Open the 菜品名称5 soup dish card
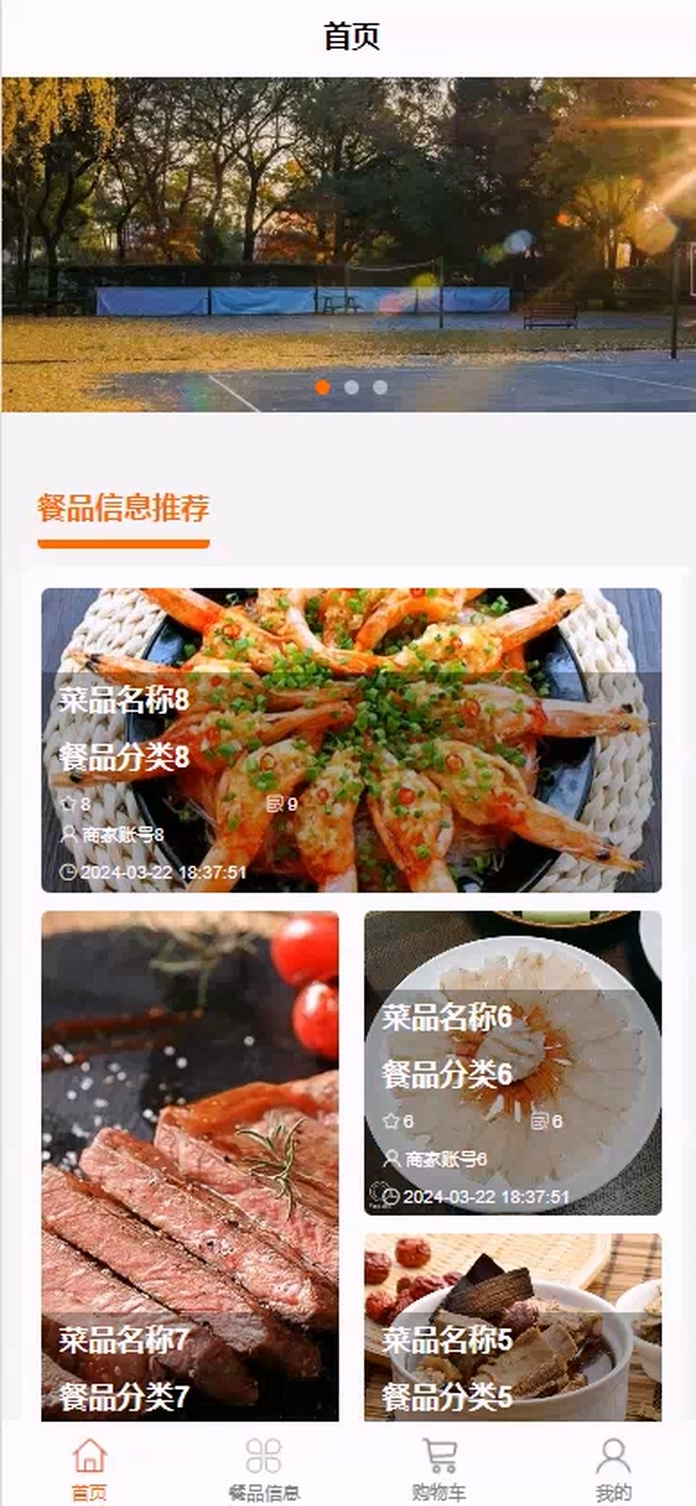 [x=513, y=1327]
